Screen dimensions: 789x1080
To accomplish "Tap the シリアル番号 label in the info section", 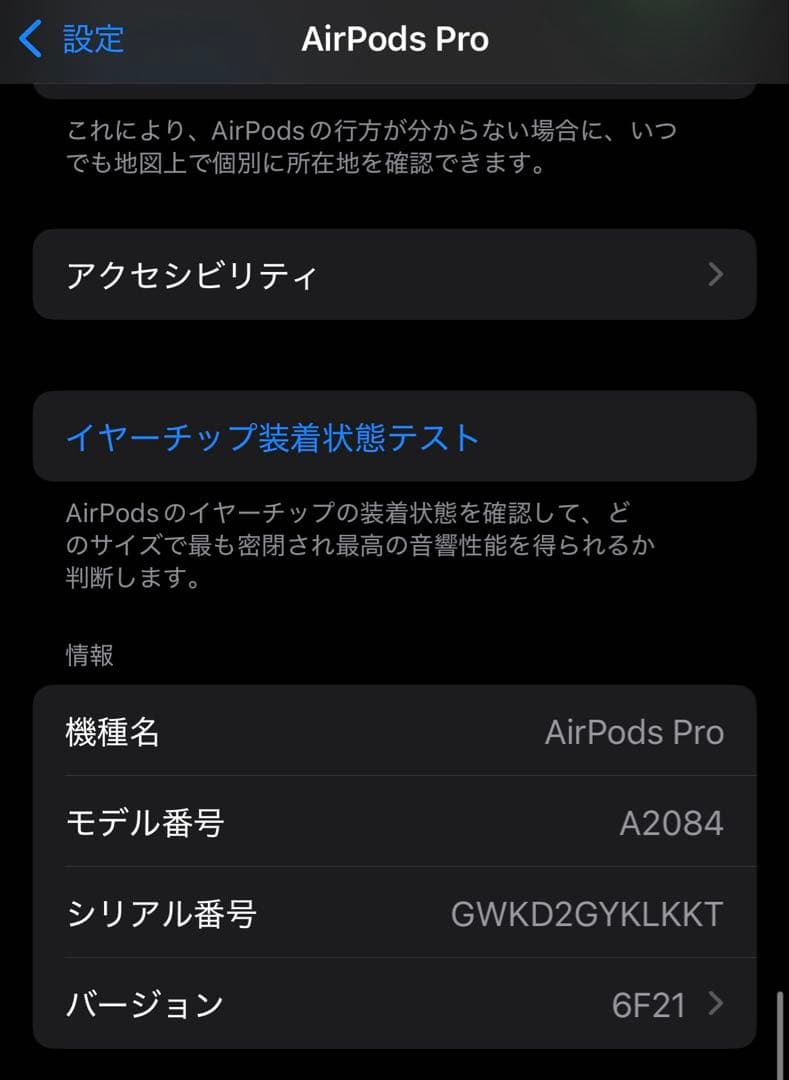I will [159, 913].
